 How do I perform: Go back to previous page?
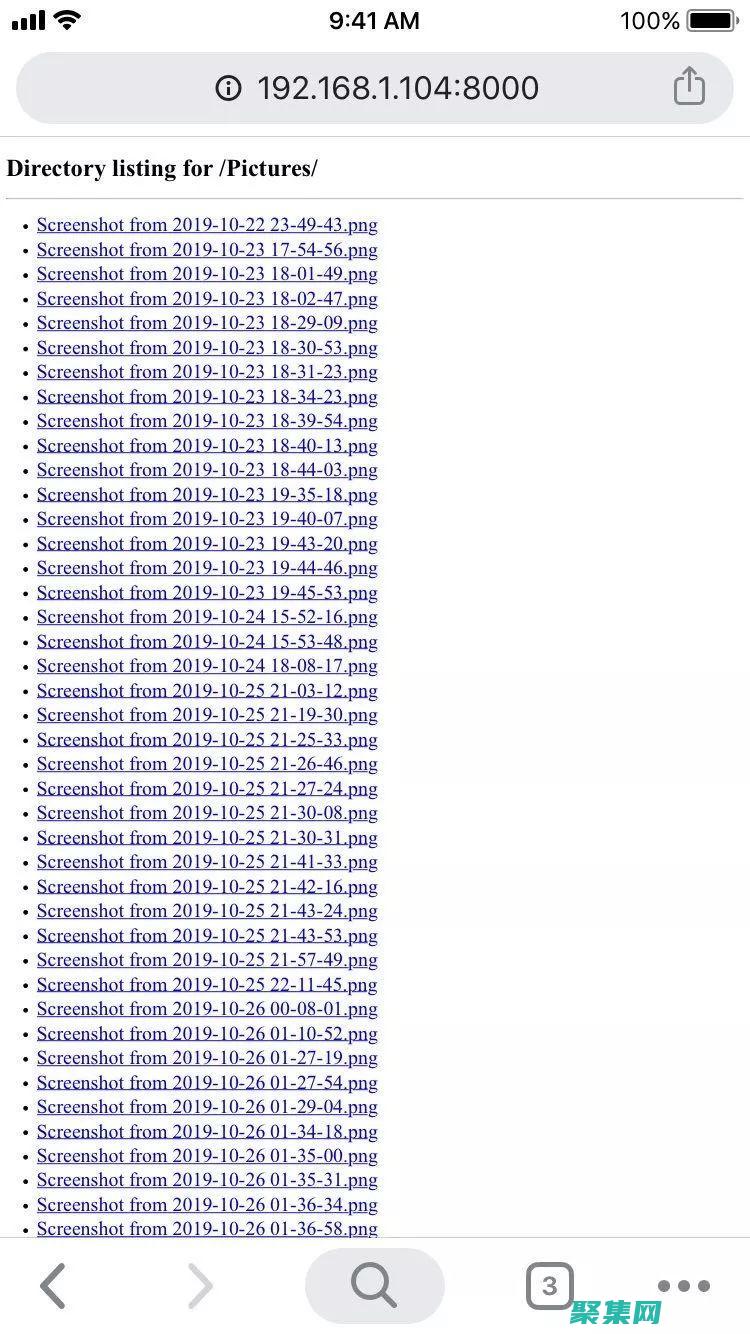[53, 1285]
